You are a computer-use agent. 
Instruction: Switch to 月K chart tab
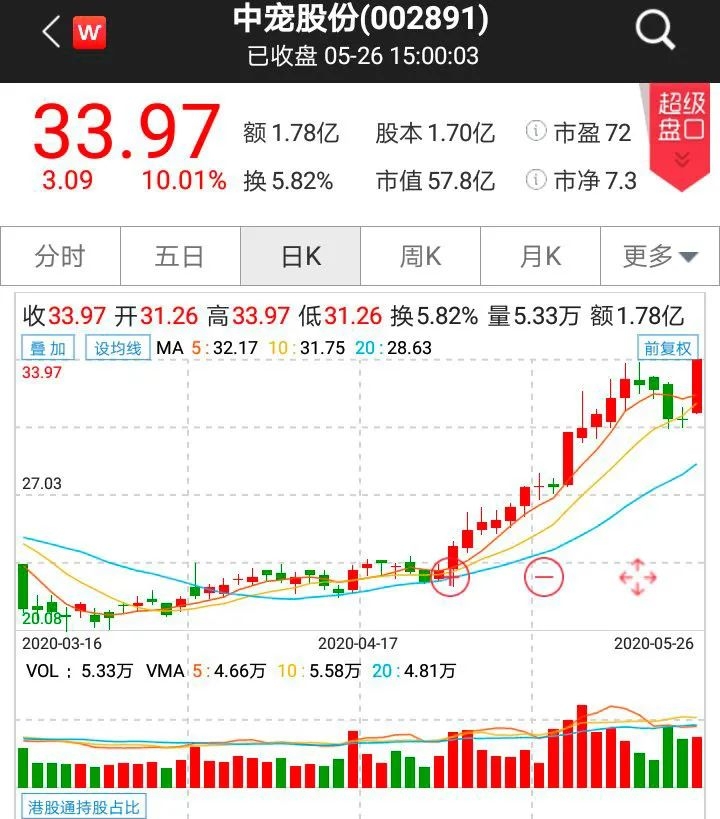coord(540,256)
